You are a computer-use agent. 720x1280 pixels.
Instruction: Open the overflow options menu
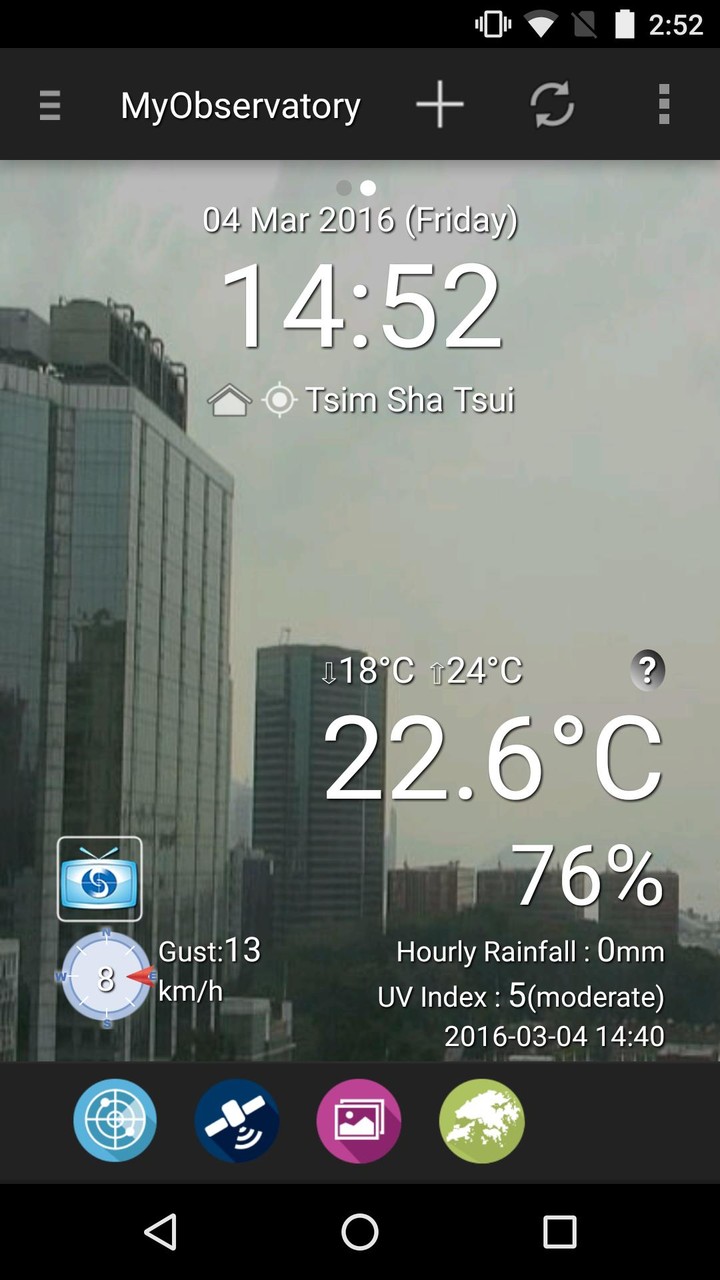(x=663, y=104)
